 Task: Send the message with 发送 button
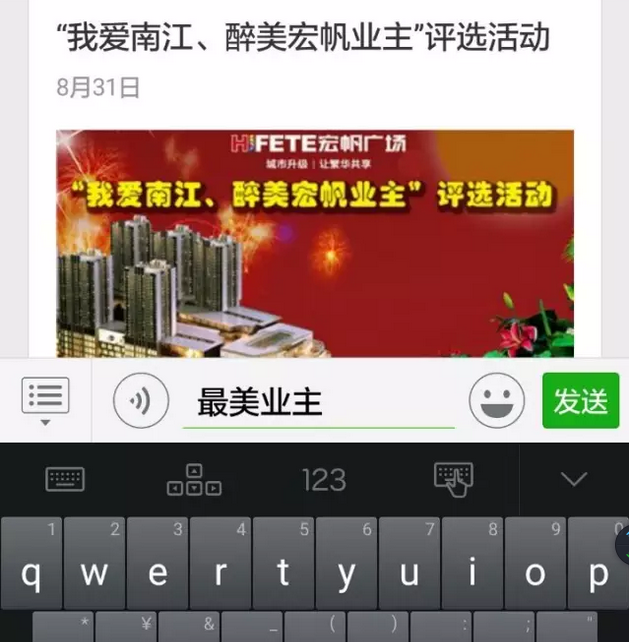point(580,401)
